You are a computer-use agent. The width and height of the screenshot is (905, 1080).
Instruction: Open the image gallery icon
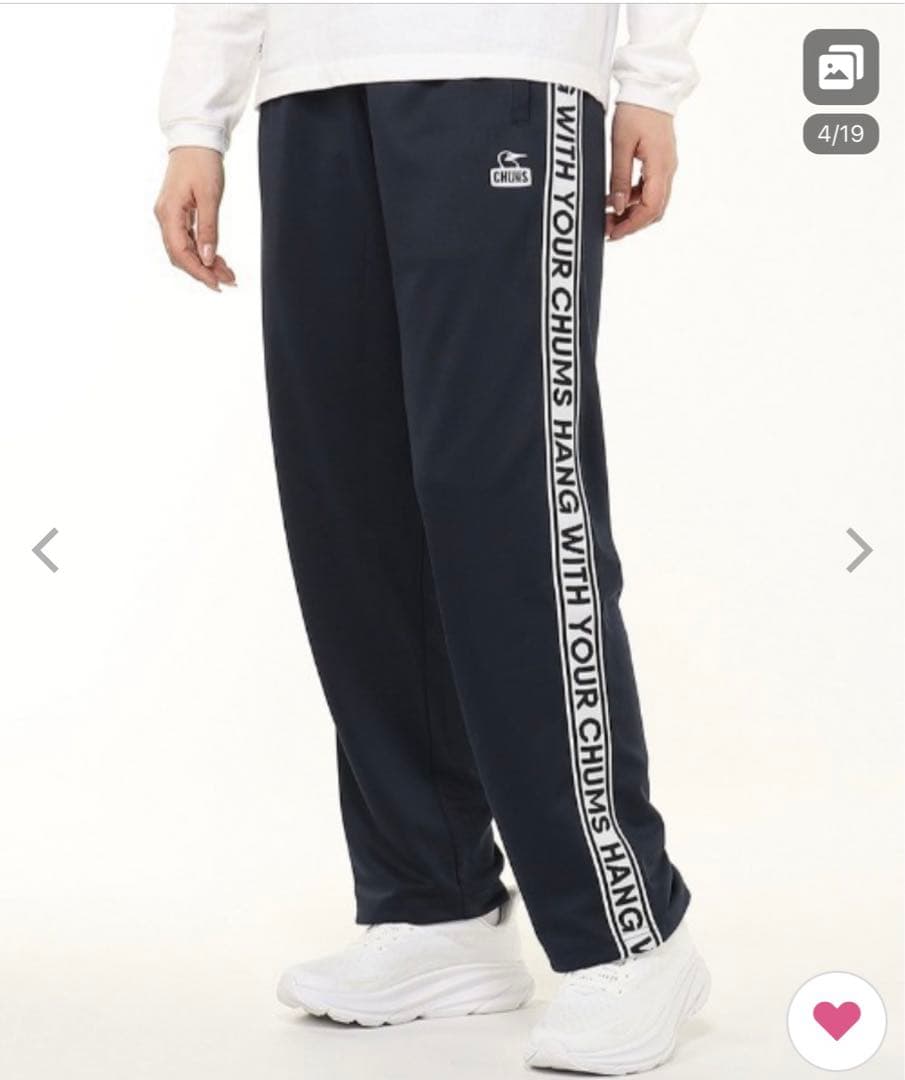point(840,67)
